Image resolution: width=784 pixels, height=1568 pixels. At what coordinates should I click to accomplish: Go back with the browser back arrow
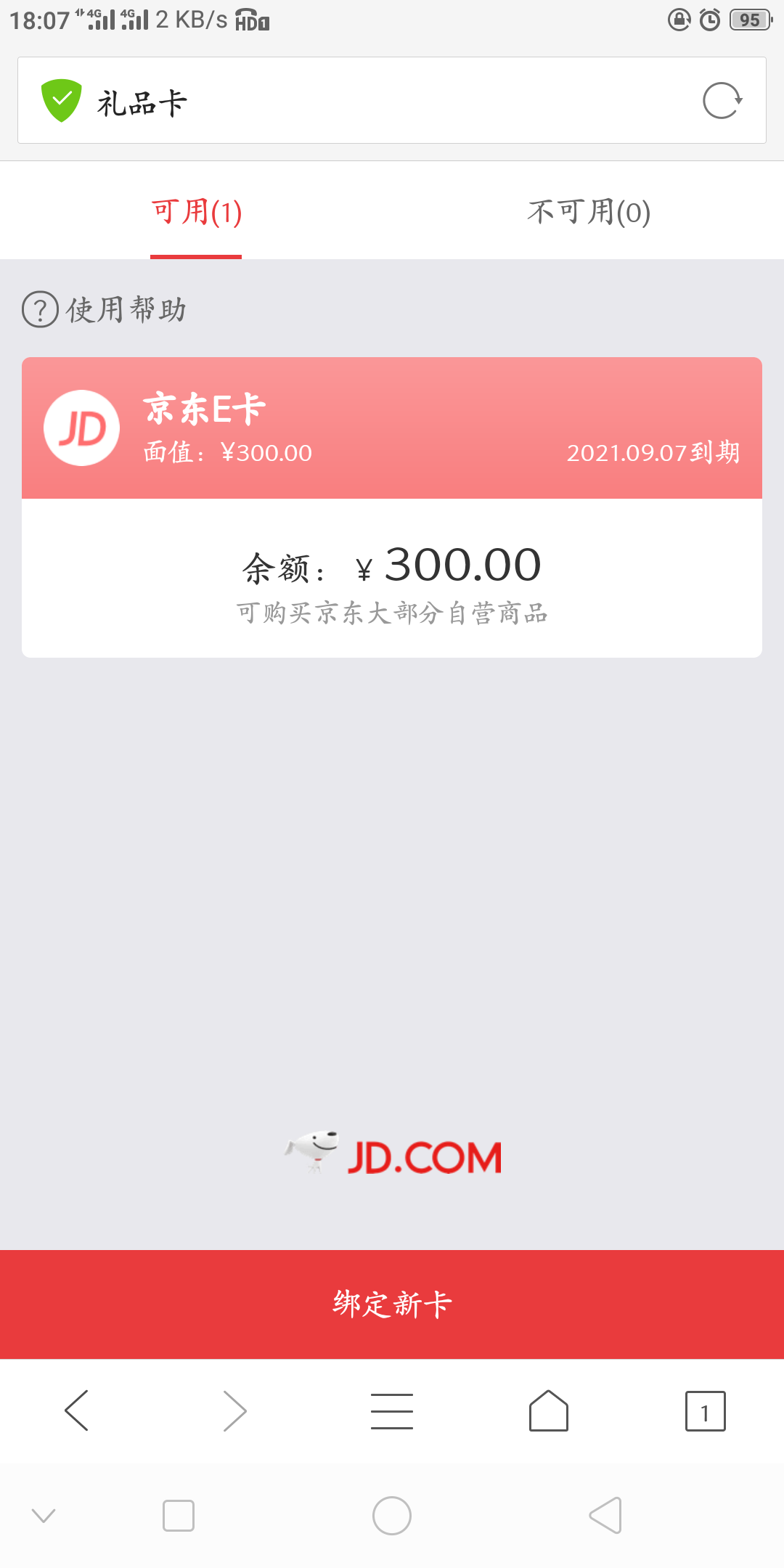pos(77,1410)
